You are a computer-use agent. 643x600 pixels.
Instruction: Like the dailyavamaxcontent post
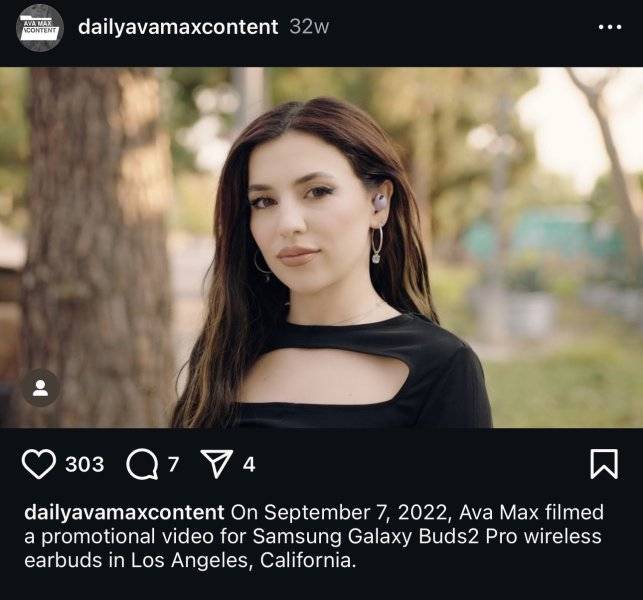click(39, 464)
